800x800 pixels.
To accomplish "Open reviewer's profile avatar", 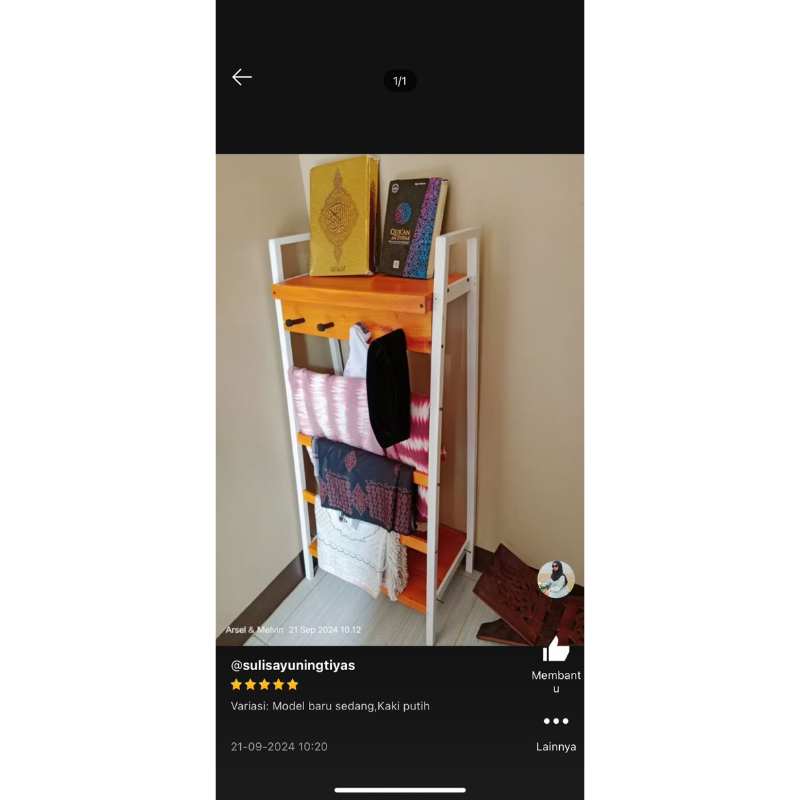I will pyautogui.click(x=556, y=578).
